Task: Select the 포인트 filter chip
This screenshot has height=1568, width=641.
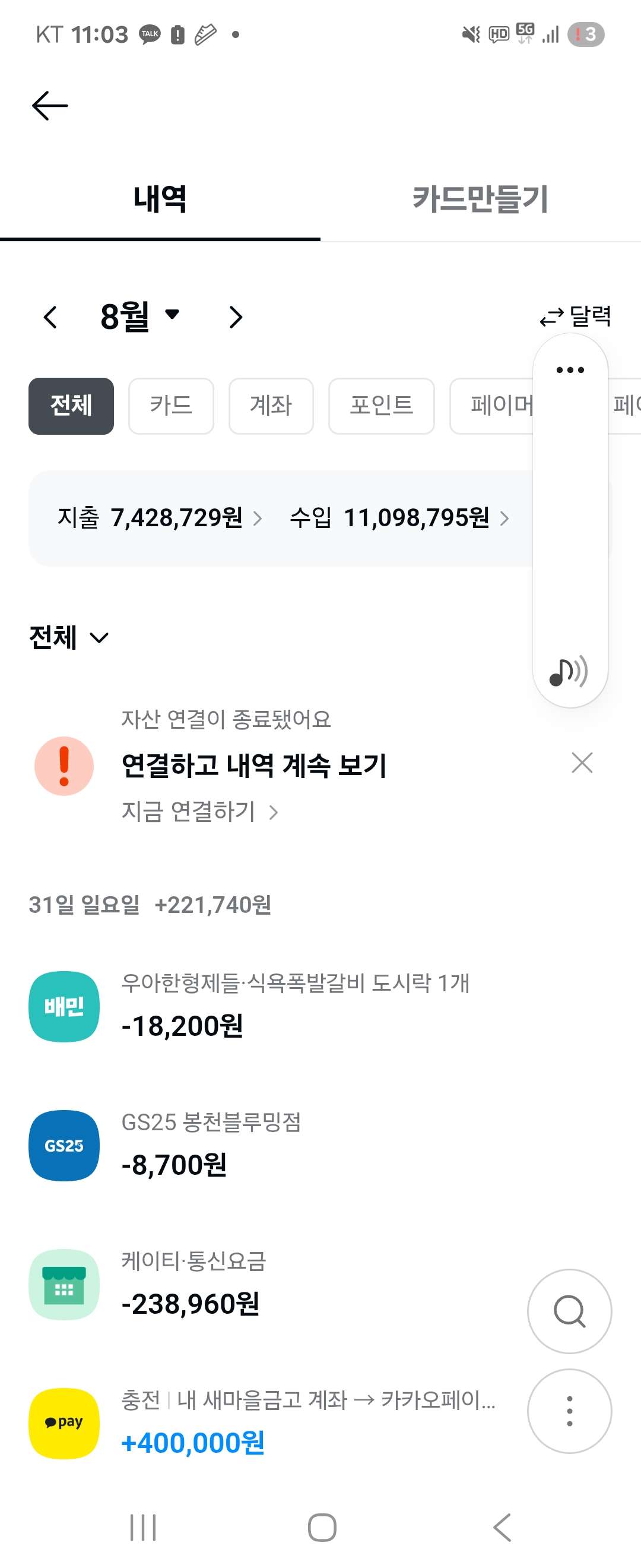Action: 381,406
